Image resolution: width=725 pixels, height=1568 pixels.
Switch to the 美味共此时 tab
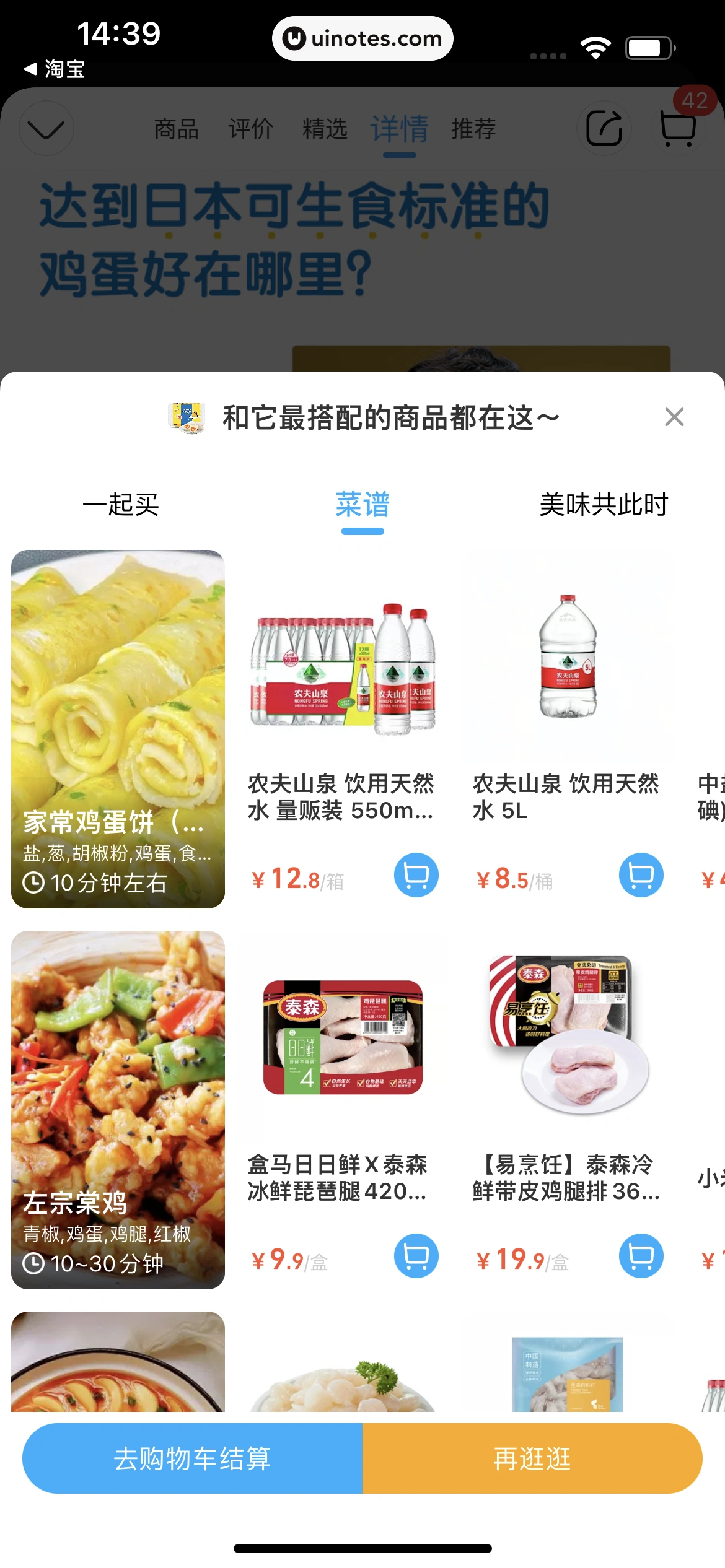[604, 505]
